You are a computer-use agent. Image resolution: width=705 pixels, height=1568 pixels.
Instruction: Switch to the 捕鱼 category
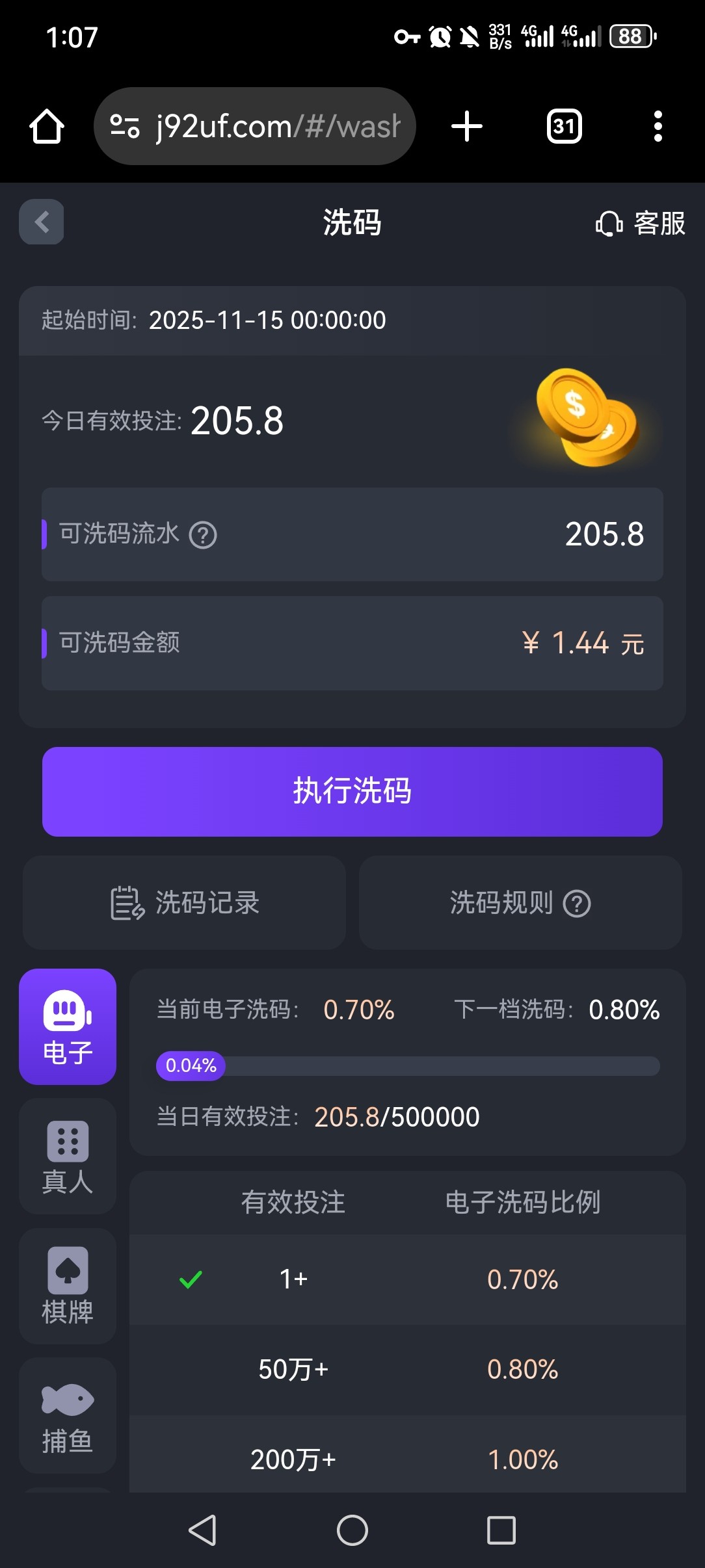click(x=68, y=1415)
